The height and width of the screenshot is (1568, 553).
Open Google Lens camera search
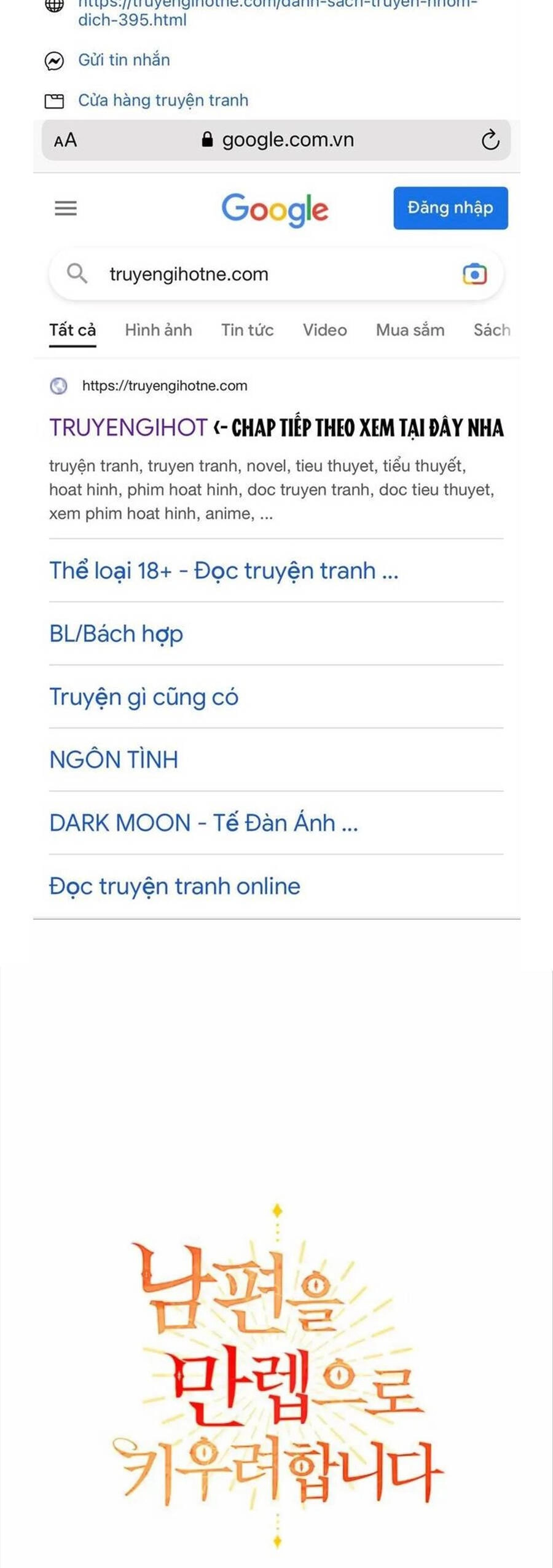[x=473, y=275]
